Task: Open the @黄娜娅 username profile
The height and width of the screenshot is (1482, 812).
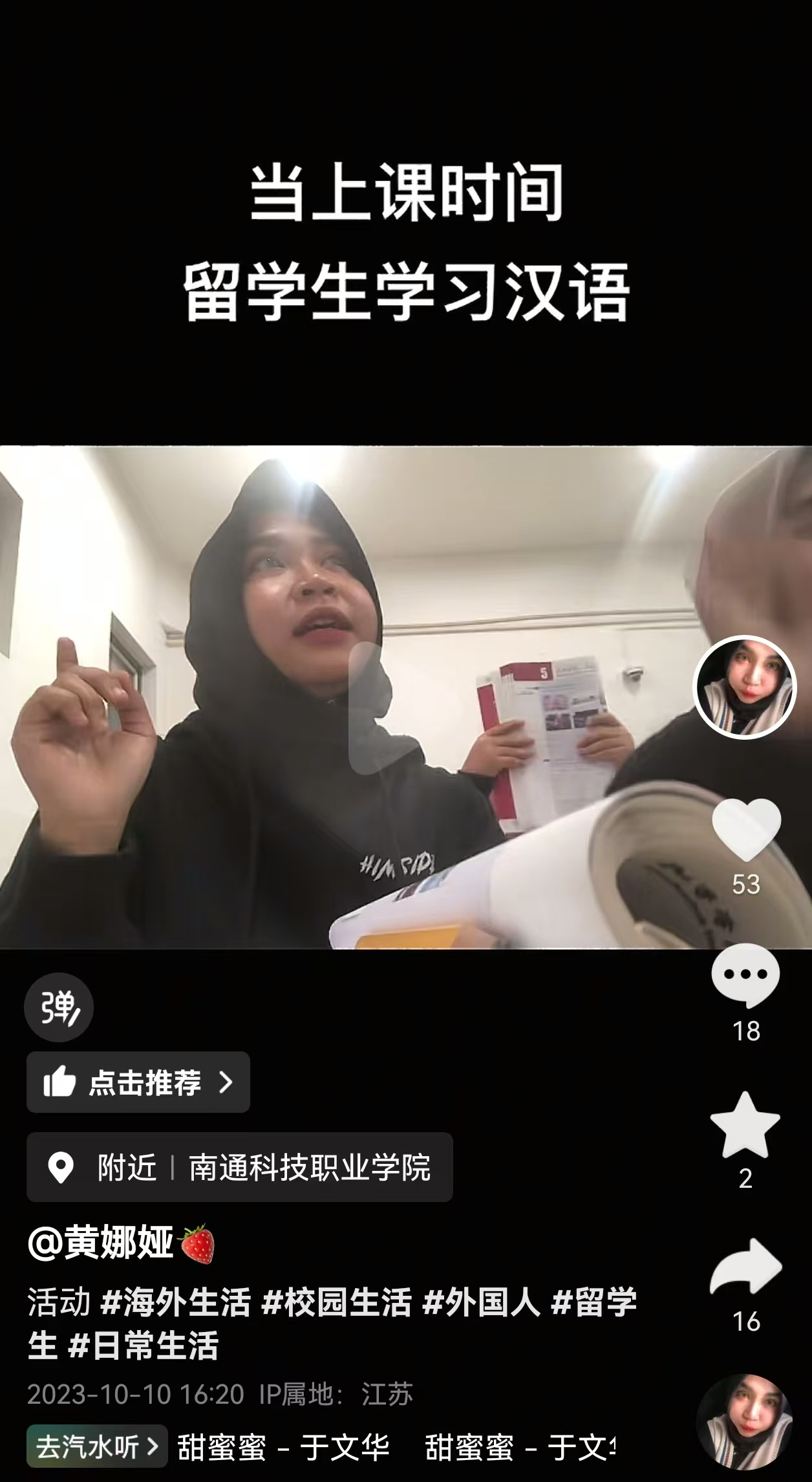Action: tap(101, 1242)
